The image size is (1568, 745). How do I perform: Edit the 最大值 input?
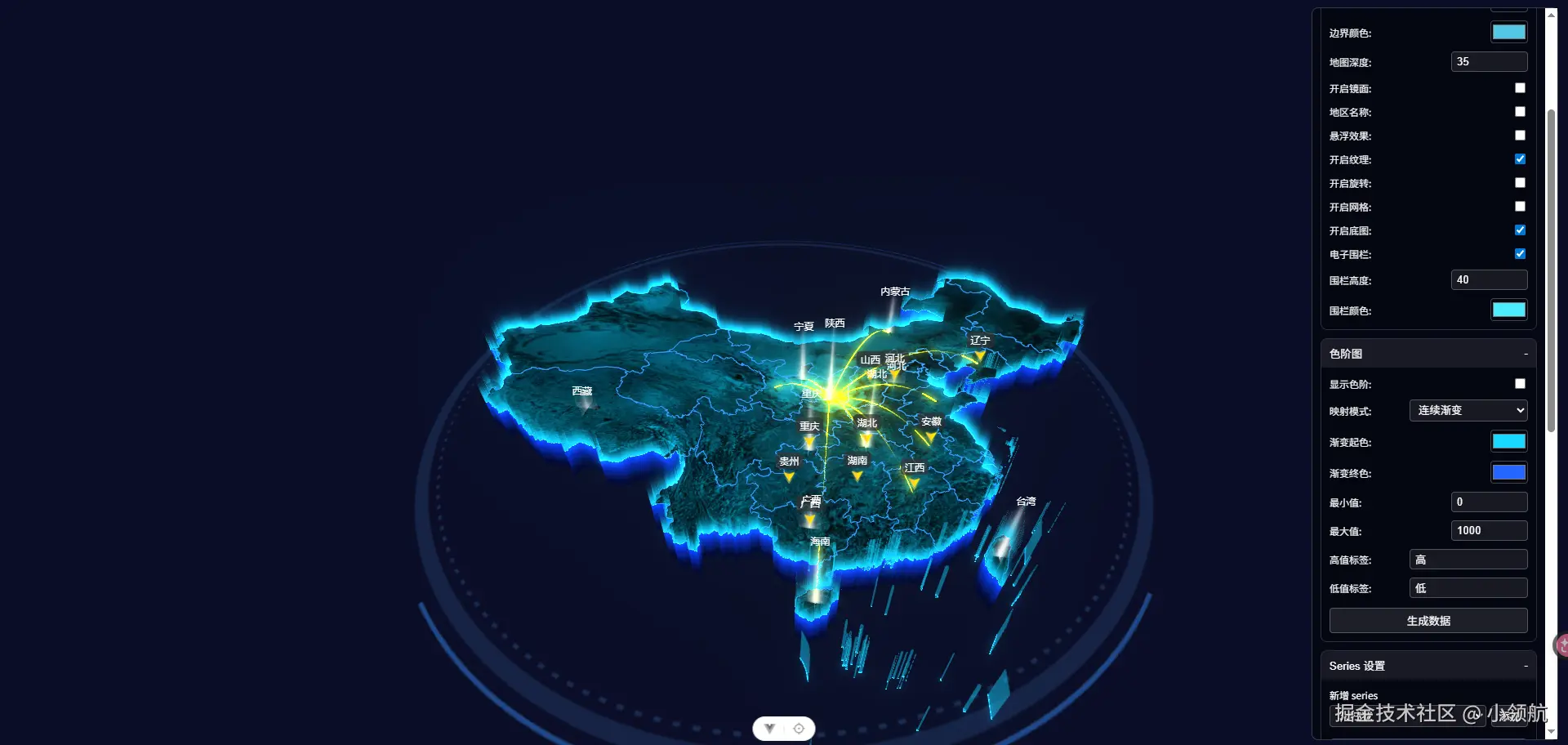1489,531
